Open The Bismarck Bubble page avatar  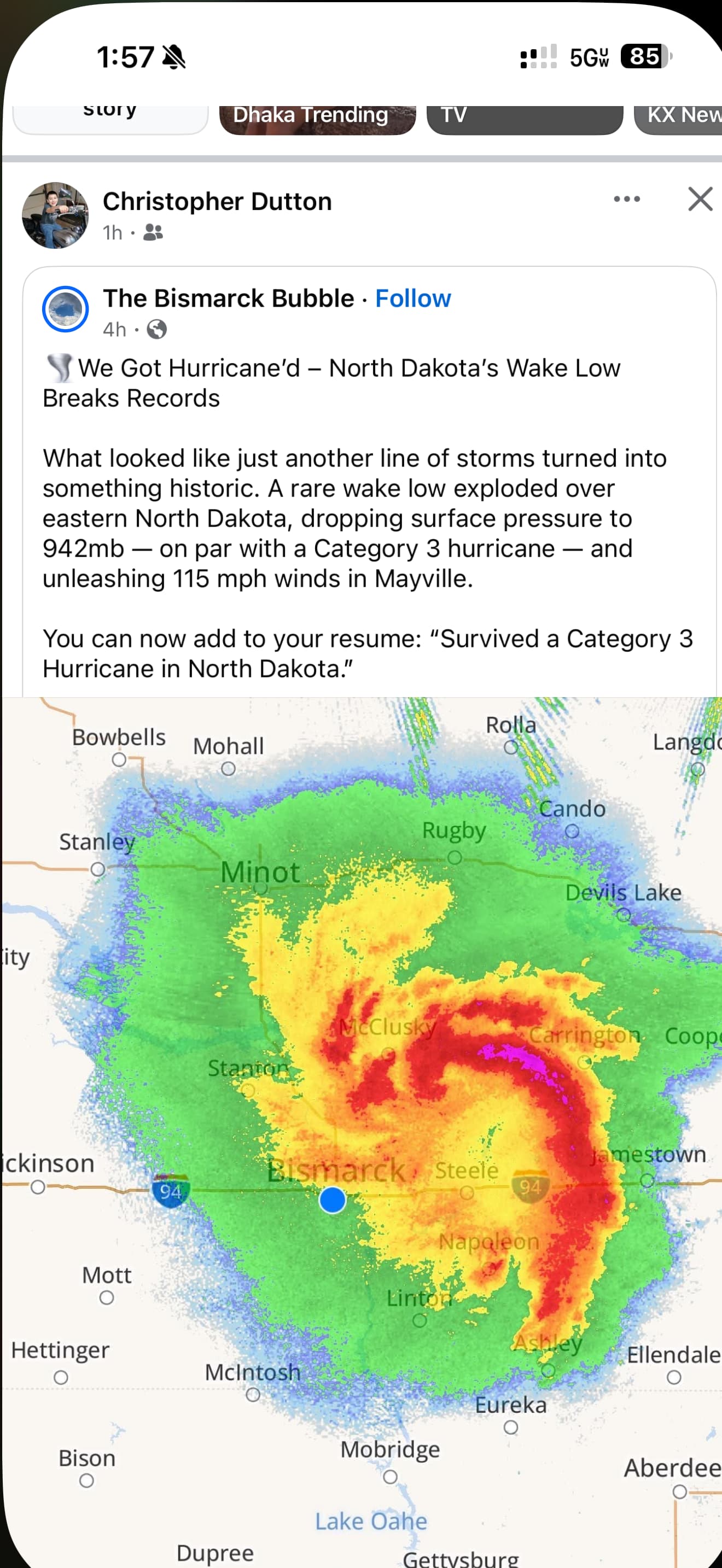click(x=65, y=309)
